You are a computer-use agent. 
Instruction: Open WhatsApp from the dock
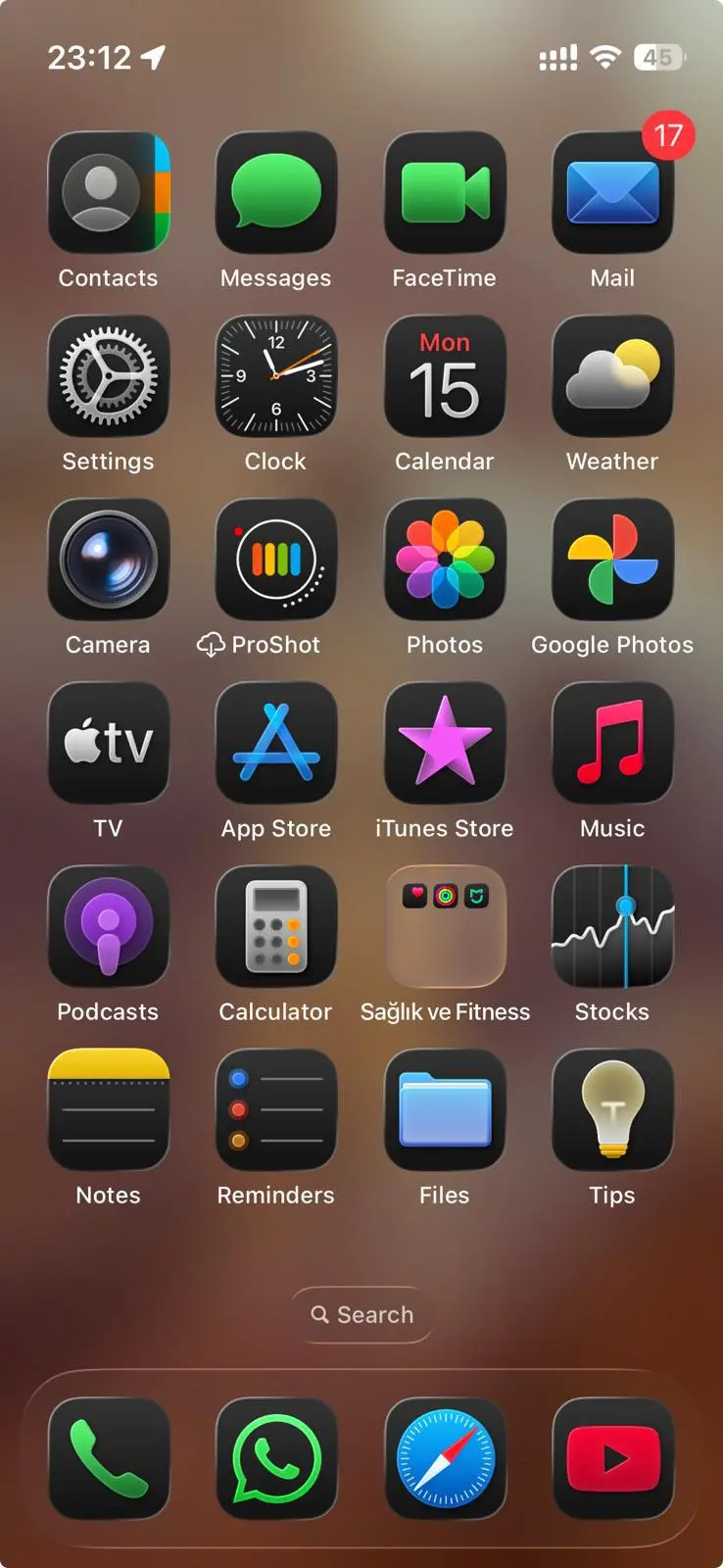tap(275, 1458)
